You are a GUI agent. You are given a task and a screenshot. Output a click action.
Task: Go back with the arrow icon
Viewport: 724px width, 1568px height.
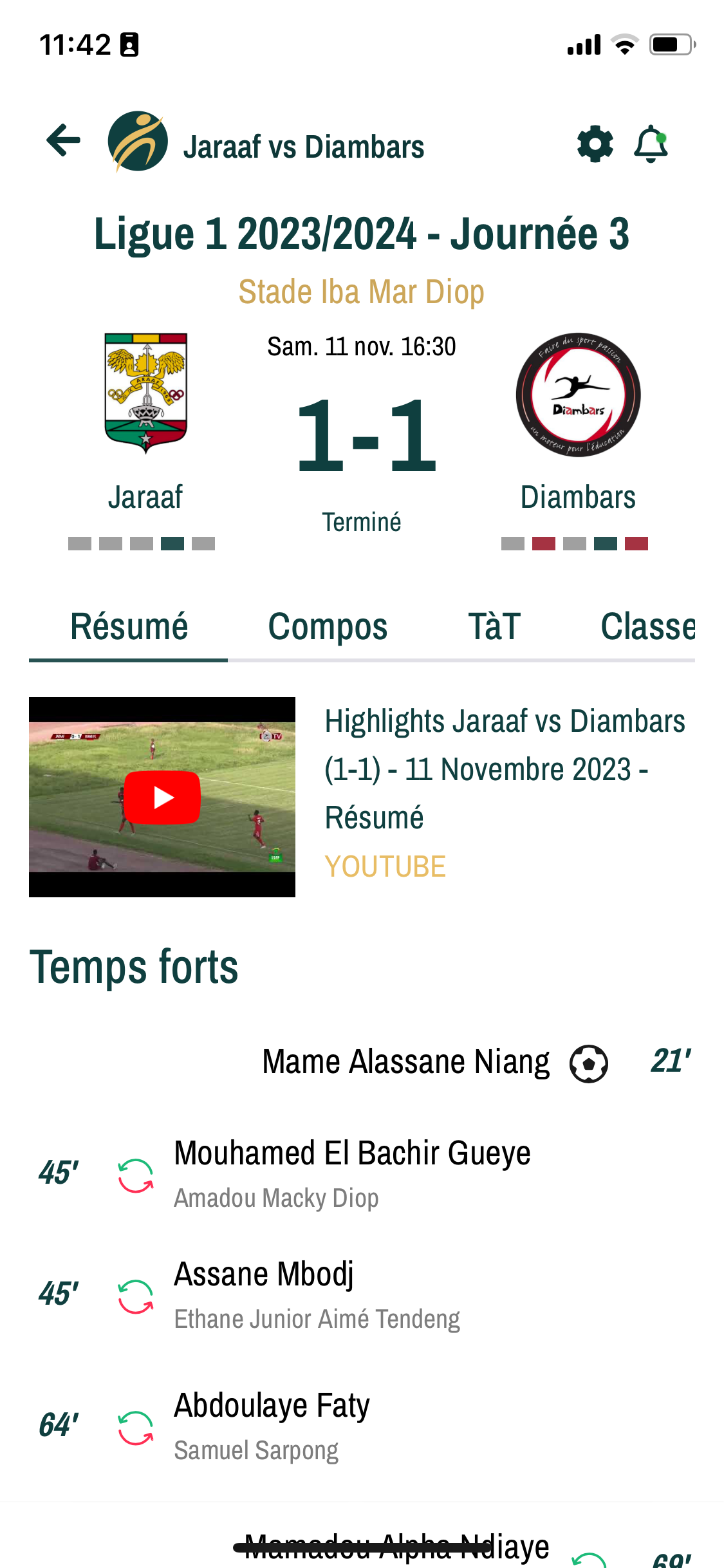[64, 141]
